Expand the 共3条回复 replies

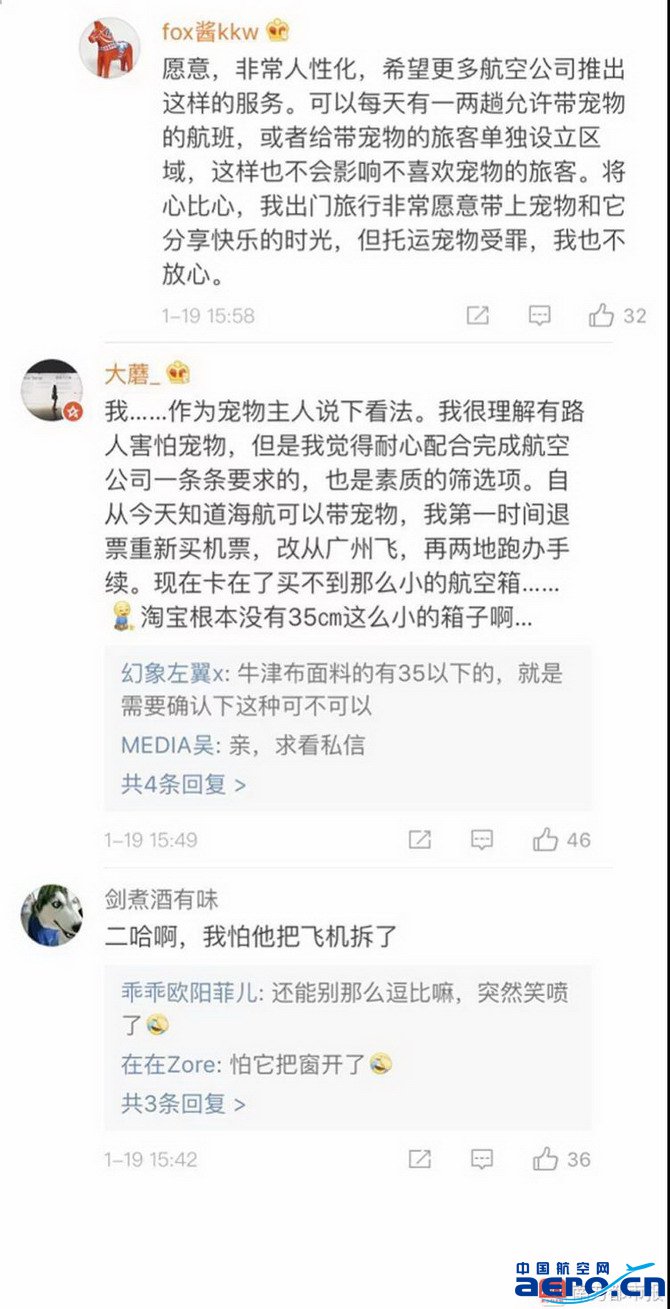click(183, 1104)
